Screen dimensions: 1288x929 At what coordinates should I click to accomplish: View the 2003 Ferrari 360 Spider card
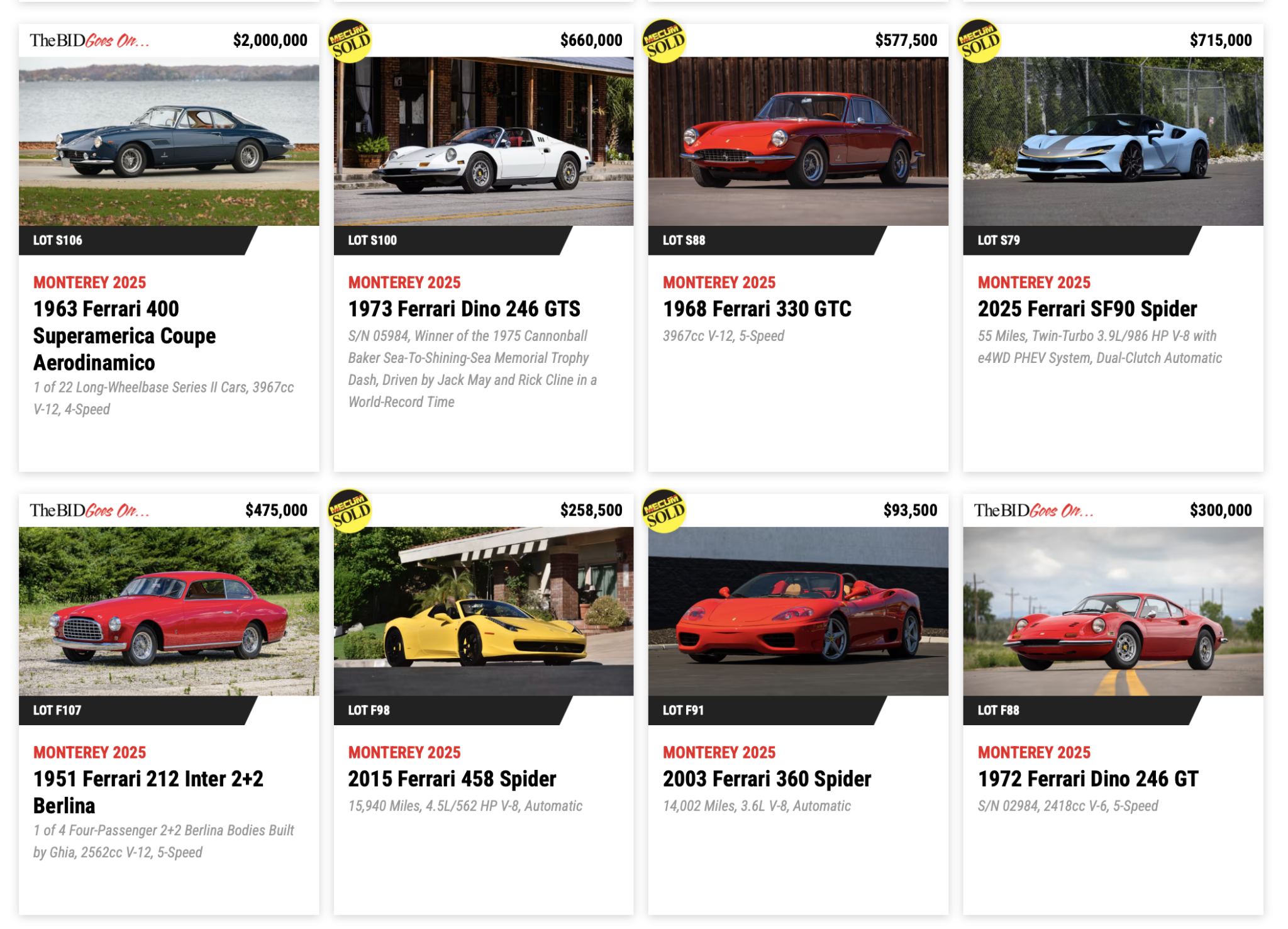click(767, 779)
